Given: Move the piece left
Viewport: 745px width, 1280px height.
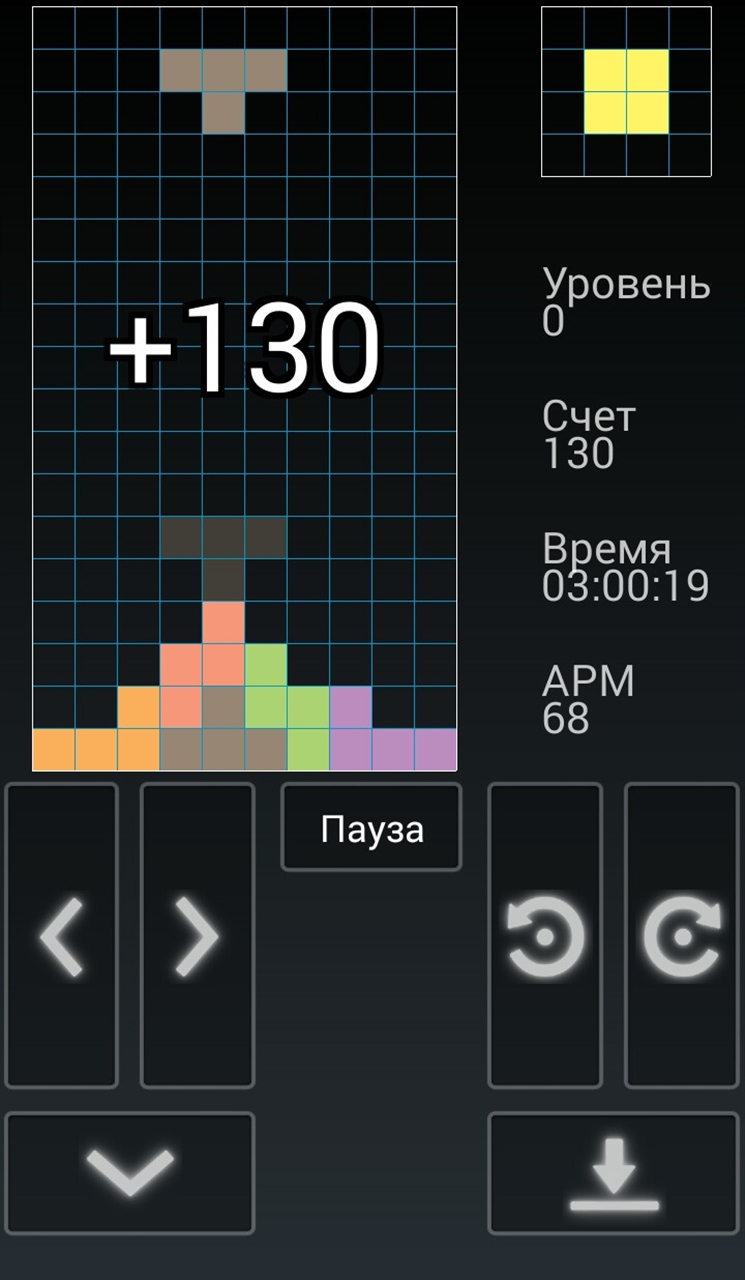Looking at the screenshot, I should coord(62,935).
